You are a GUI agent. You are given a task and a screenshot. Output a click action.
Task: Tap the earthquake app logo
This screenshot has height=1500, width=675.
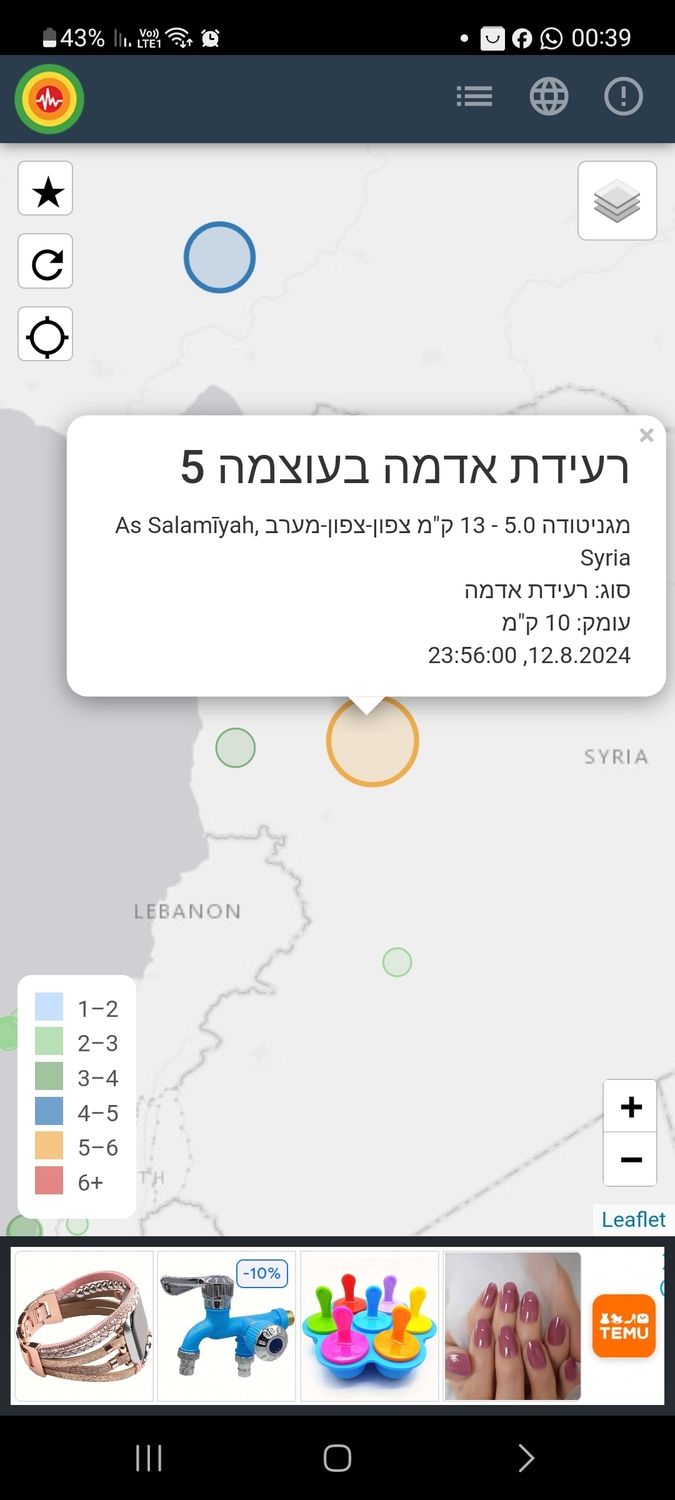(x=49, y=98)
